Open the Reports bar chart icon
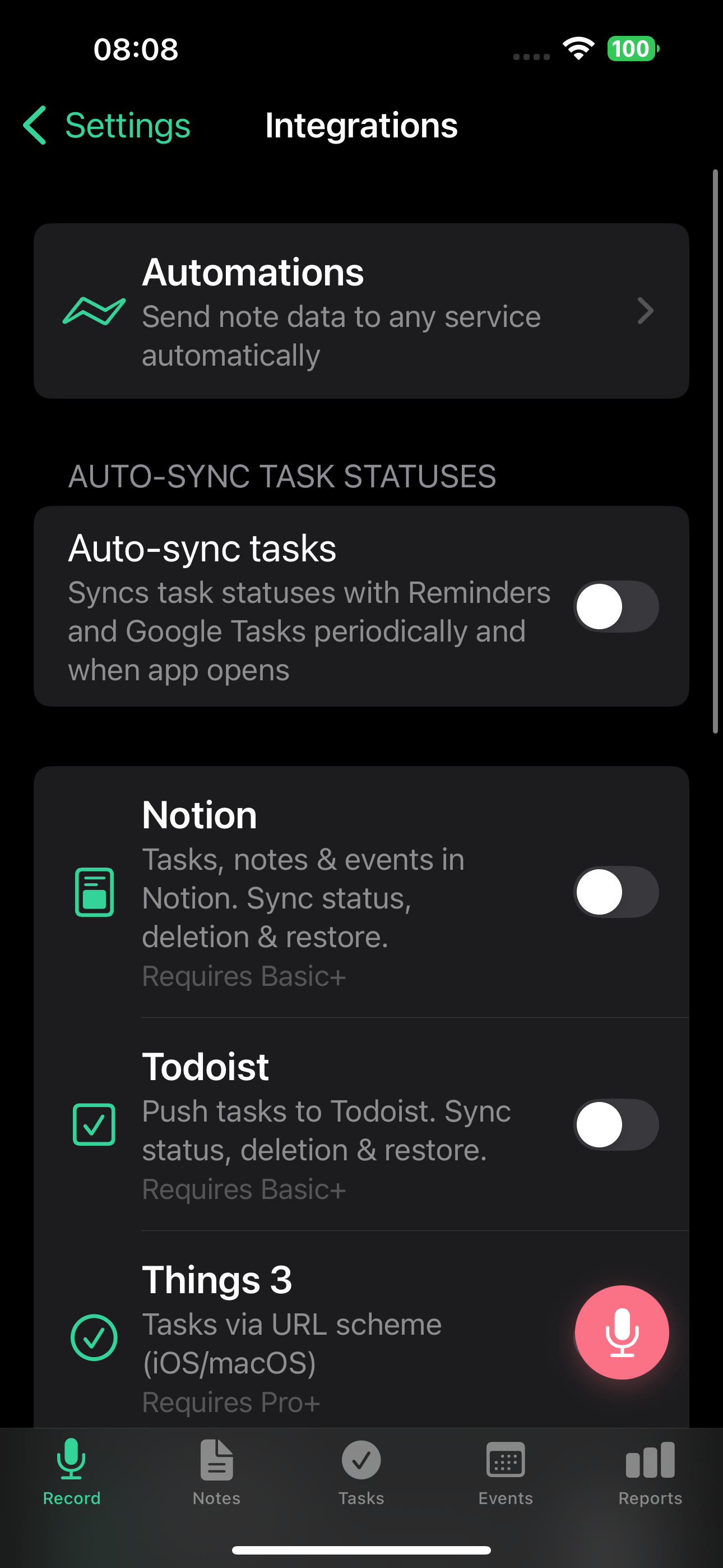 tap(650, 1459)
